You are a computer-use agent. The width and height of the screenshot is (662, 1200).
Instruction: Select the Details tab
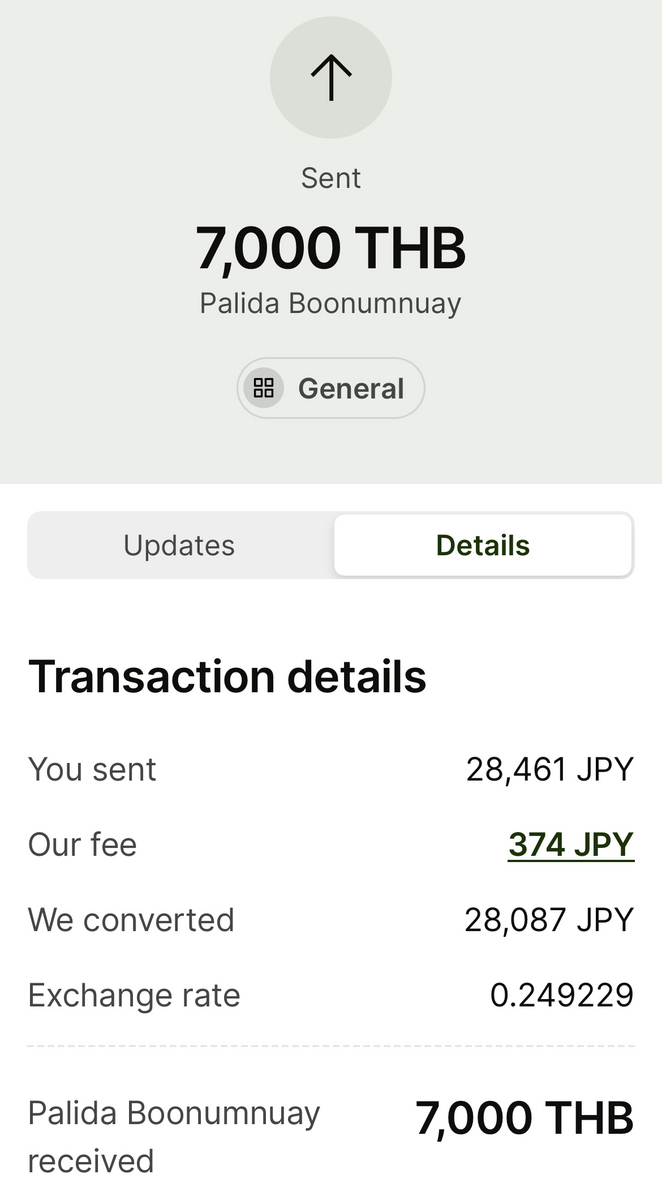tap(483, 546)
